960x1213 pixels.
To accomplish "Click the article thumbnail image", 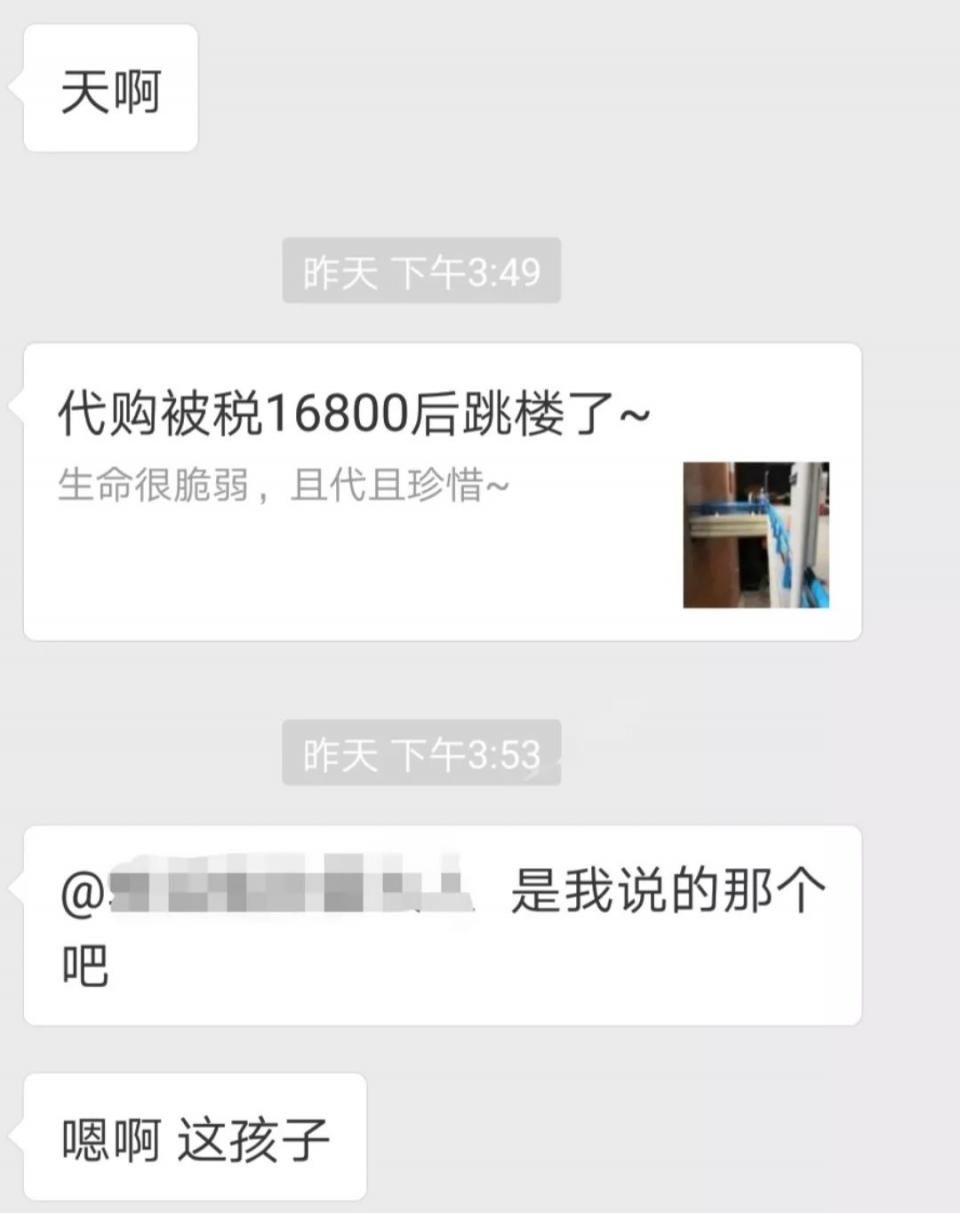I will click(x=755, y=534).
